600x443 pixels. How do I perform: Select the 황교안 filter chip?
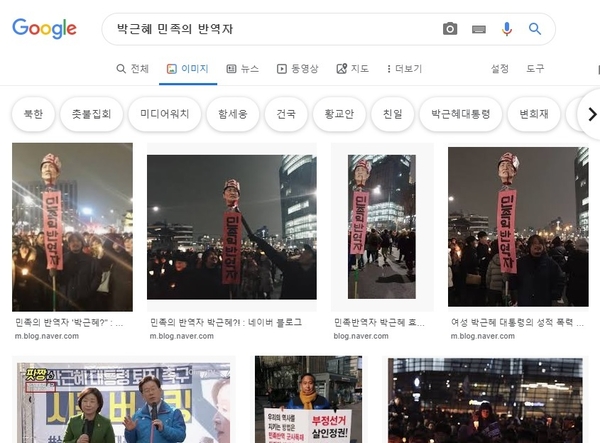click(339, 114)
